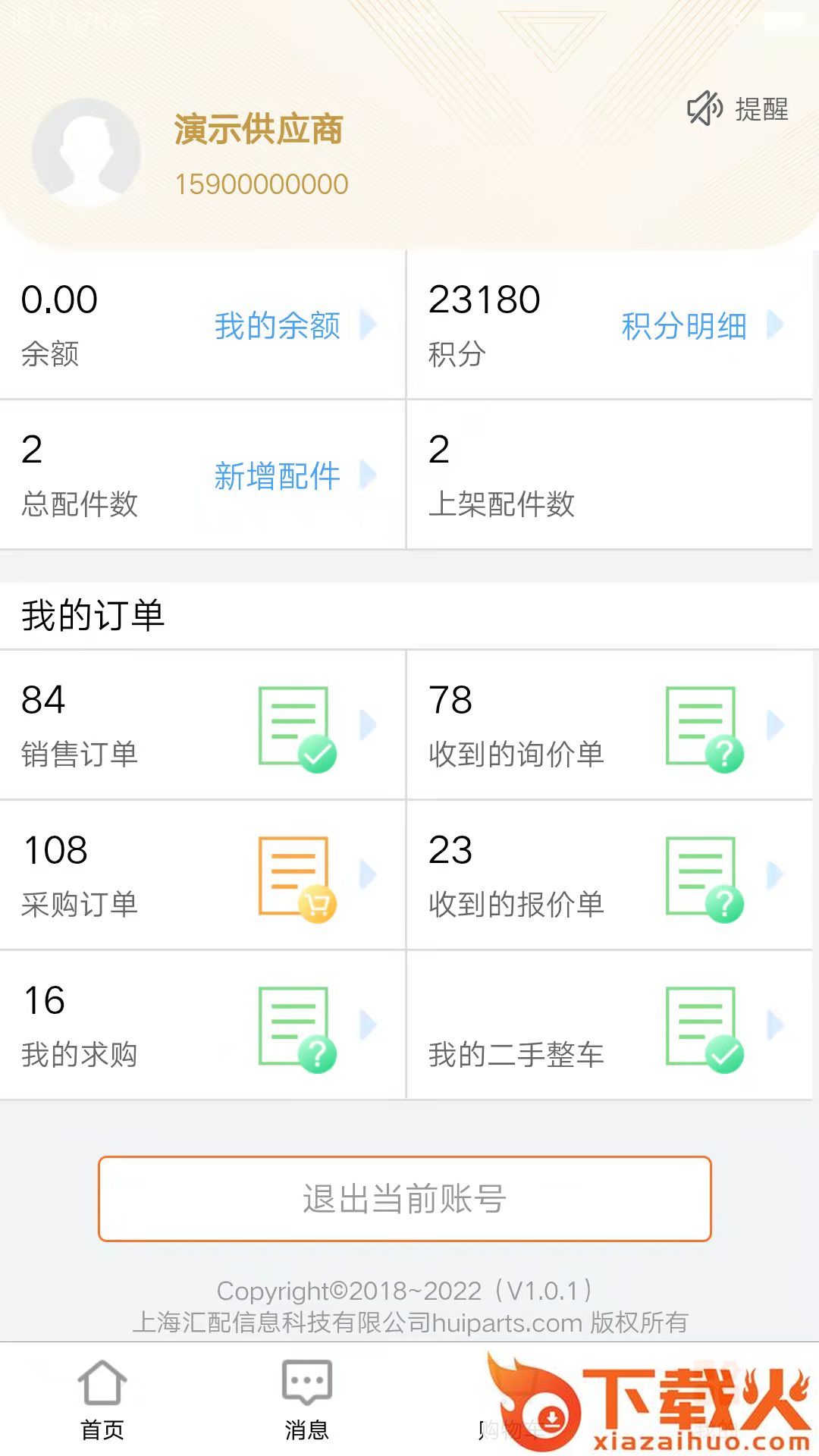Click the 新增配件 link
This screenshot has height=1456, width=819.
pyautogui.click(x=278, y=475)
